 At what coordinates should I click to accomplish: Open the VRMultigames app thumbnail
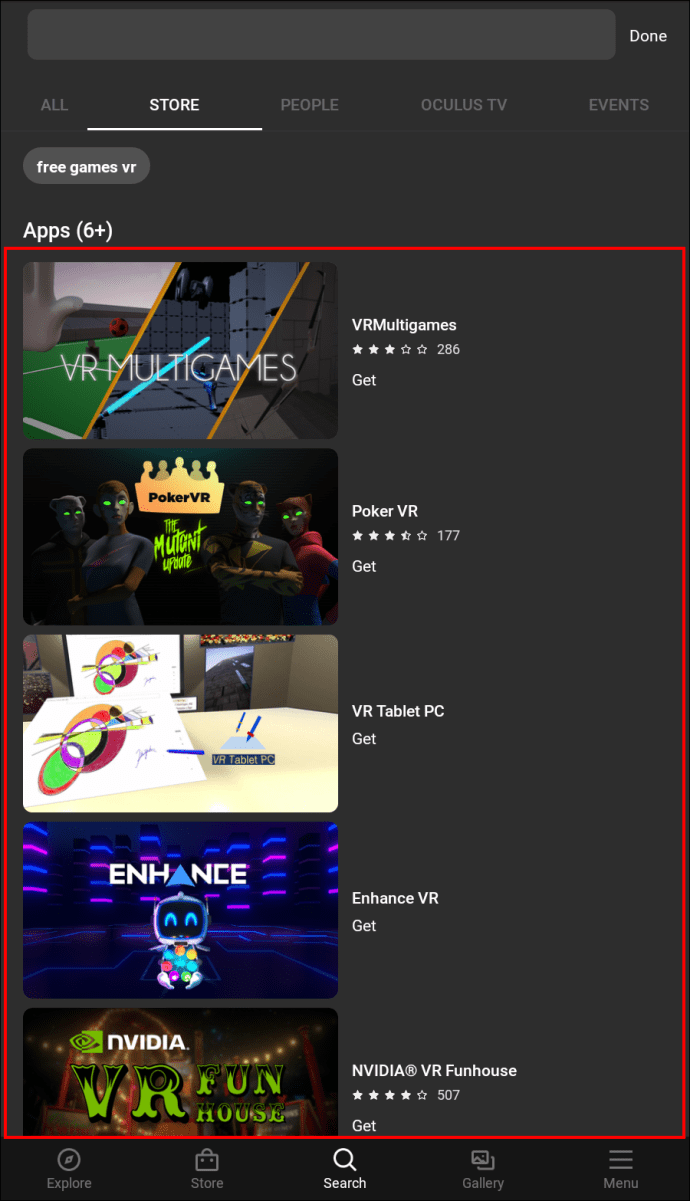(180, 350)
